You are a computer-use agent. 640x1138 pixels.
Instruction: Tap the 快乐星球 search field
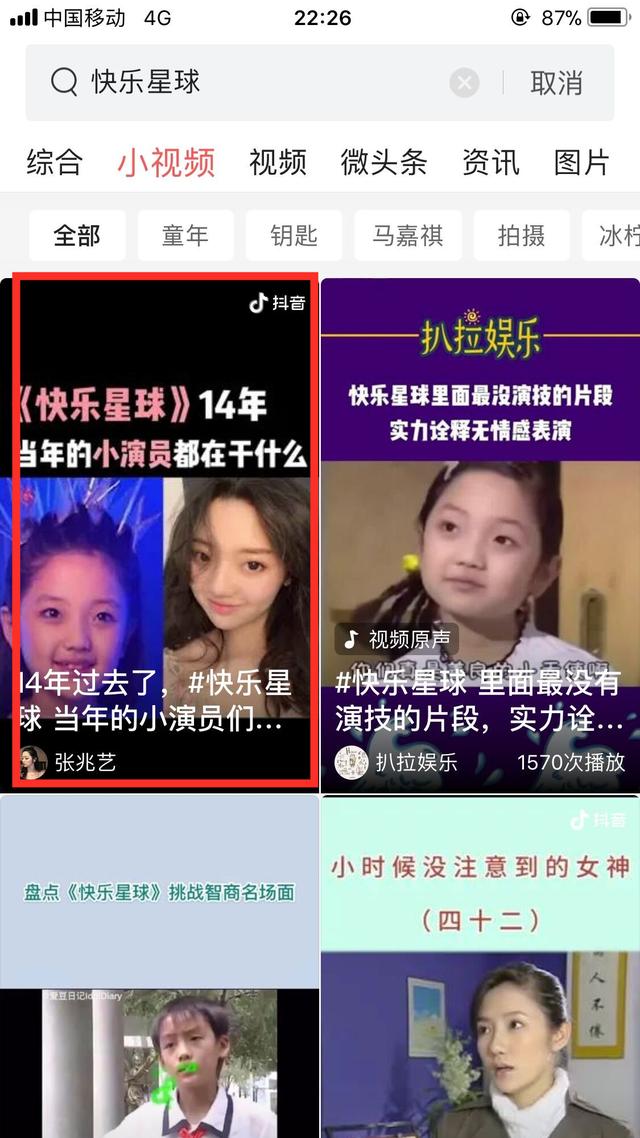point(247,83)
